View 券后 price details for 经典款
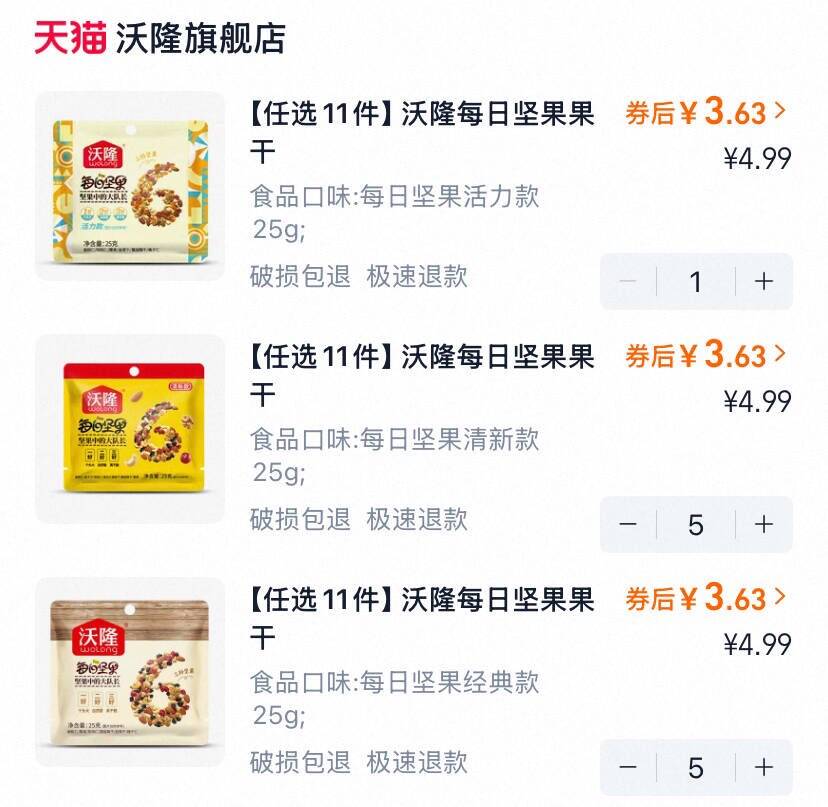This screenshot has height=807, width=828. click(x=706, y=598)
